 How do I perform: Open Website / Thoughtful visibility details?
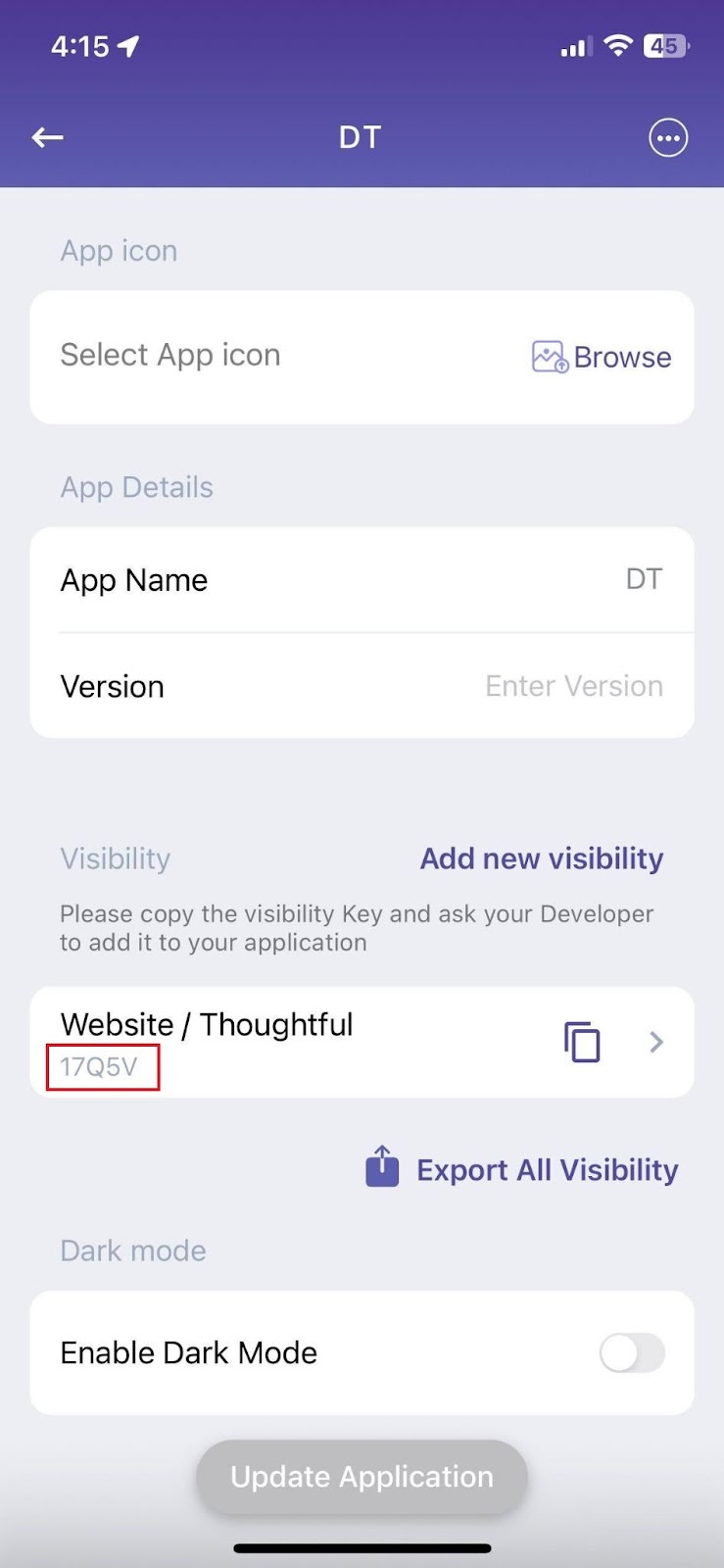point(656,1042)
